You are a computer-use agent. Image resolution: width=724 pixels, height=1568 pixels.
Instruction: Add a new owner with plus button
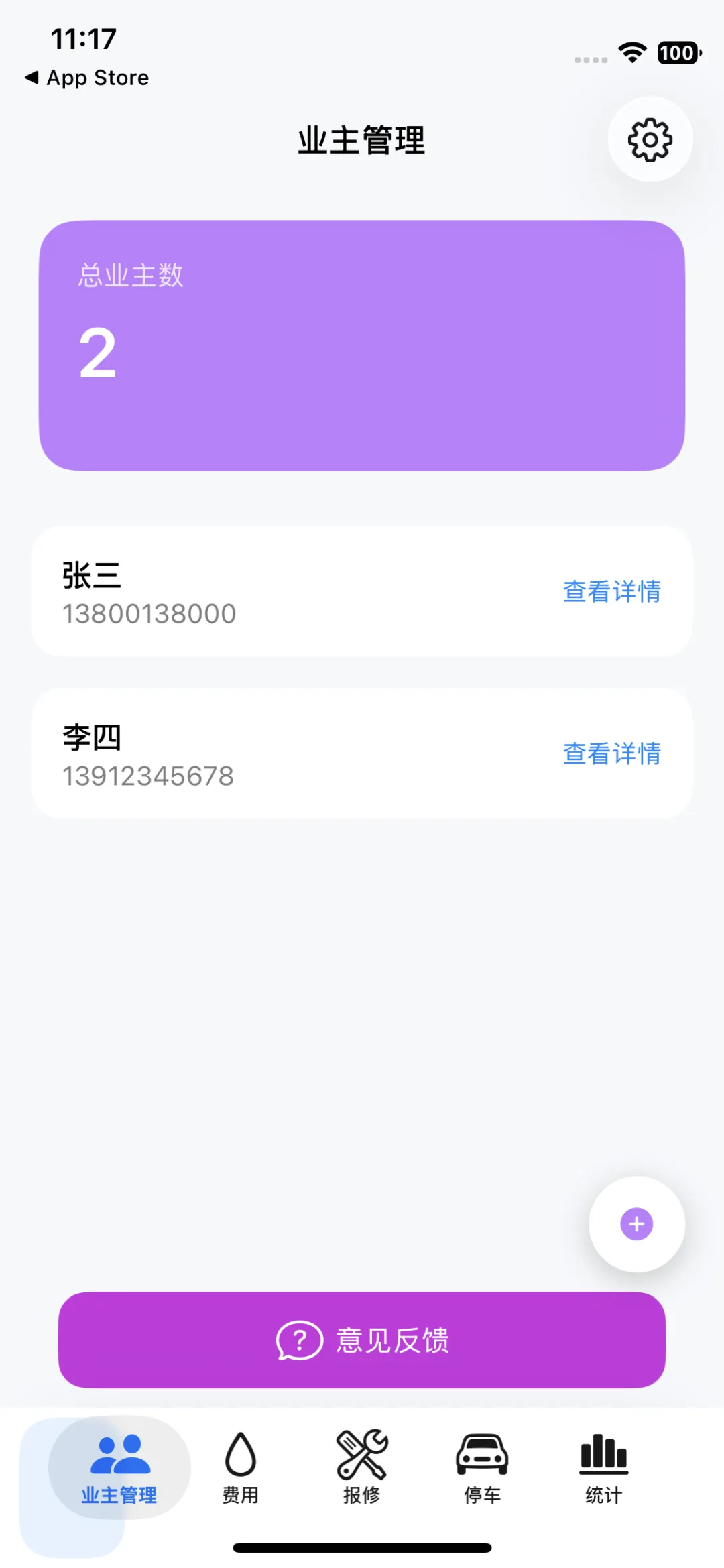[636, 1224]
